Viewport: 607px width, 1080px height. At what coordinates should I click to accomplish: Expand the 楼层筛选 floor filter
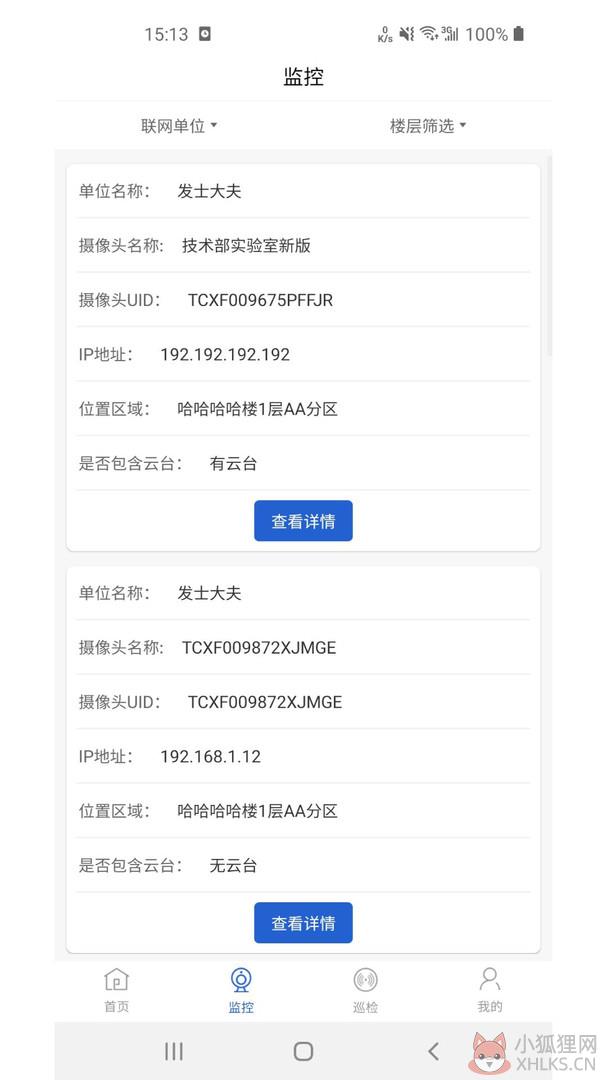428,126
